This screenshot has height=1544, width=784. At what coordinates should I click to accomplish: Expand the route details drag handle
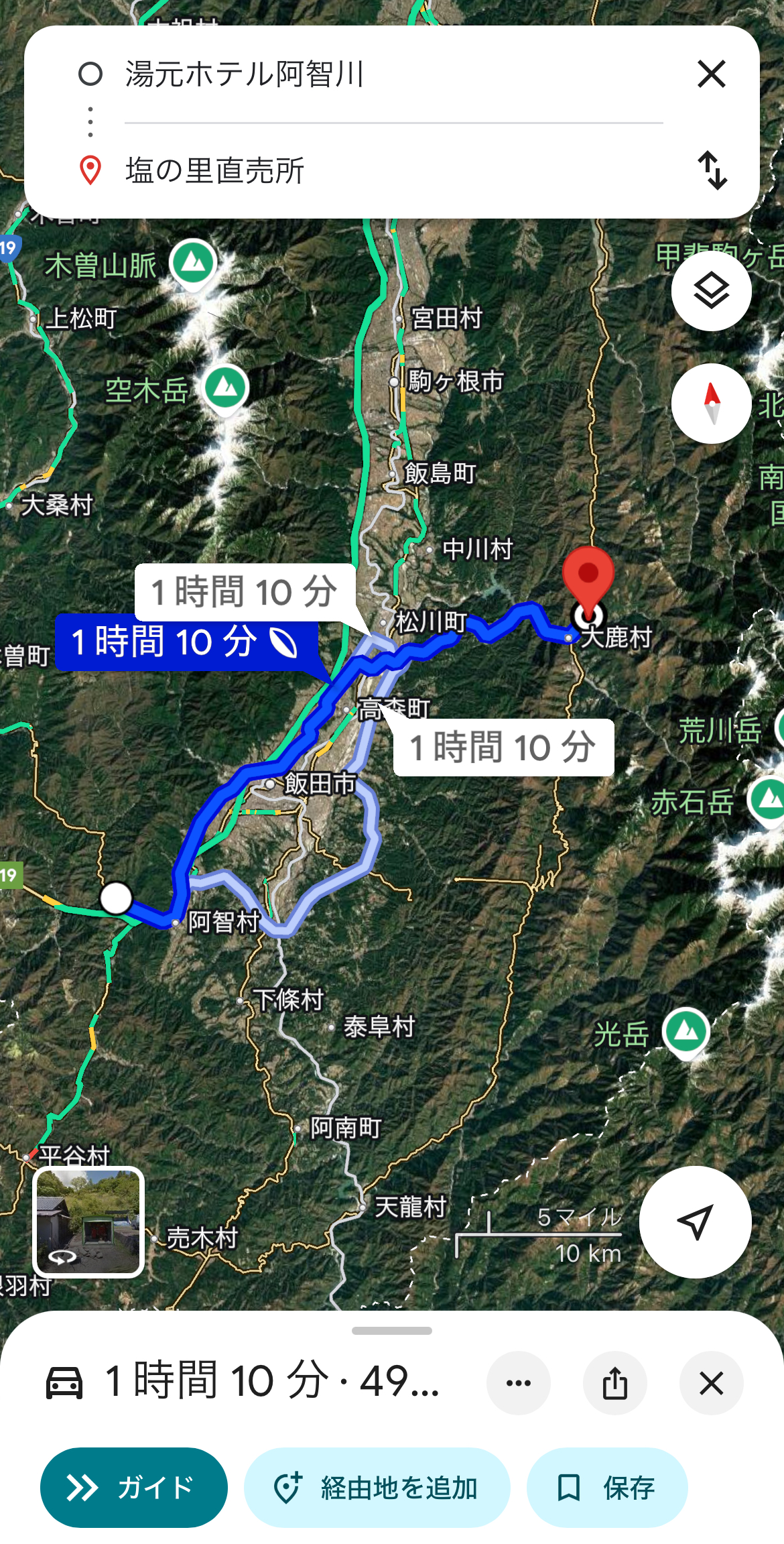click(392, 1330)
